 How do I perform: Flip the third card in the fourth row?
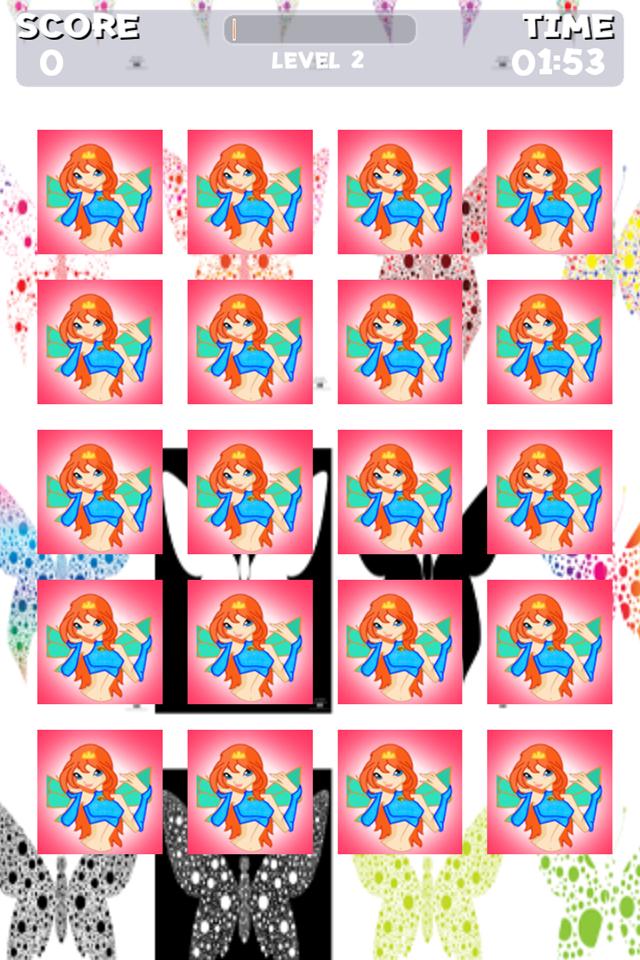coord(400,642)
